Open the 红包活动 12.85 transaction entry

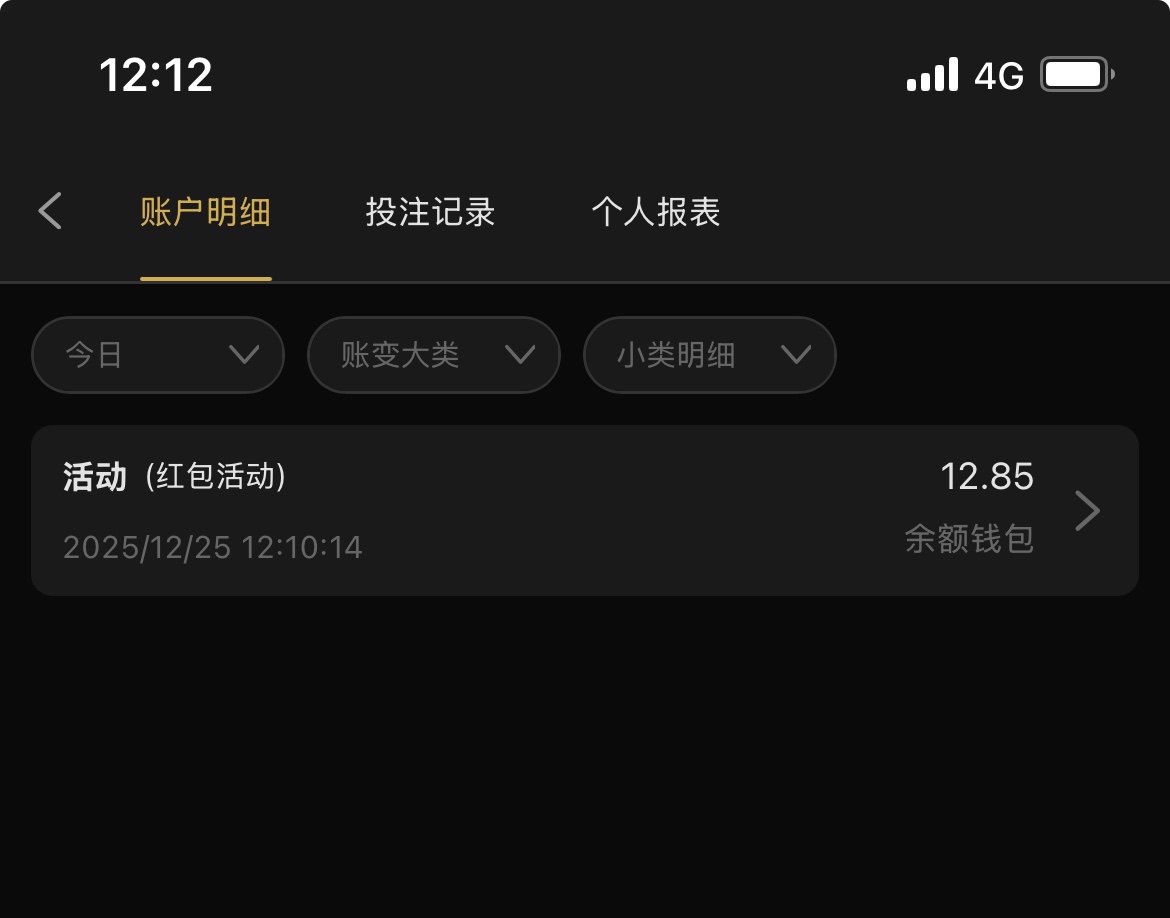[585, 511]
